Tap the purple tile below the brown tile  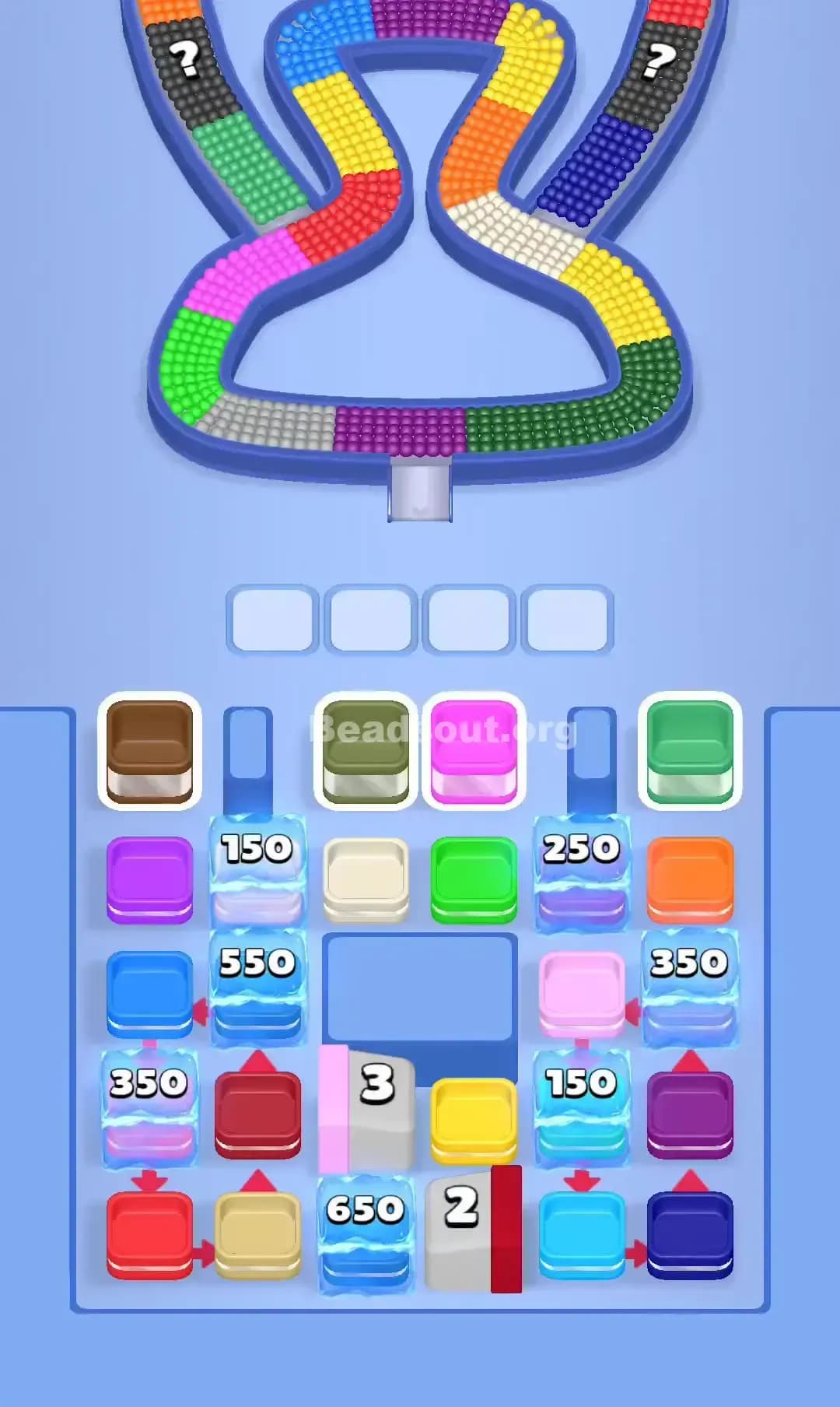tap(148, 878)
